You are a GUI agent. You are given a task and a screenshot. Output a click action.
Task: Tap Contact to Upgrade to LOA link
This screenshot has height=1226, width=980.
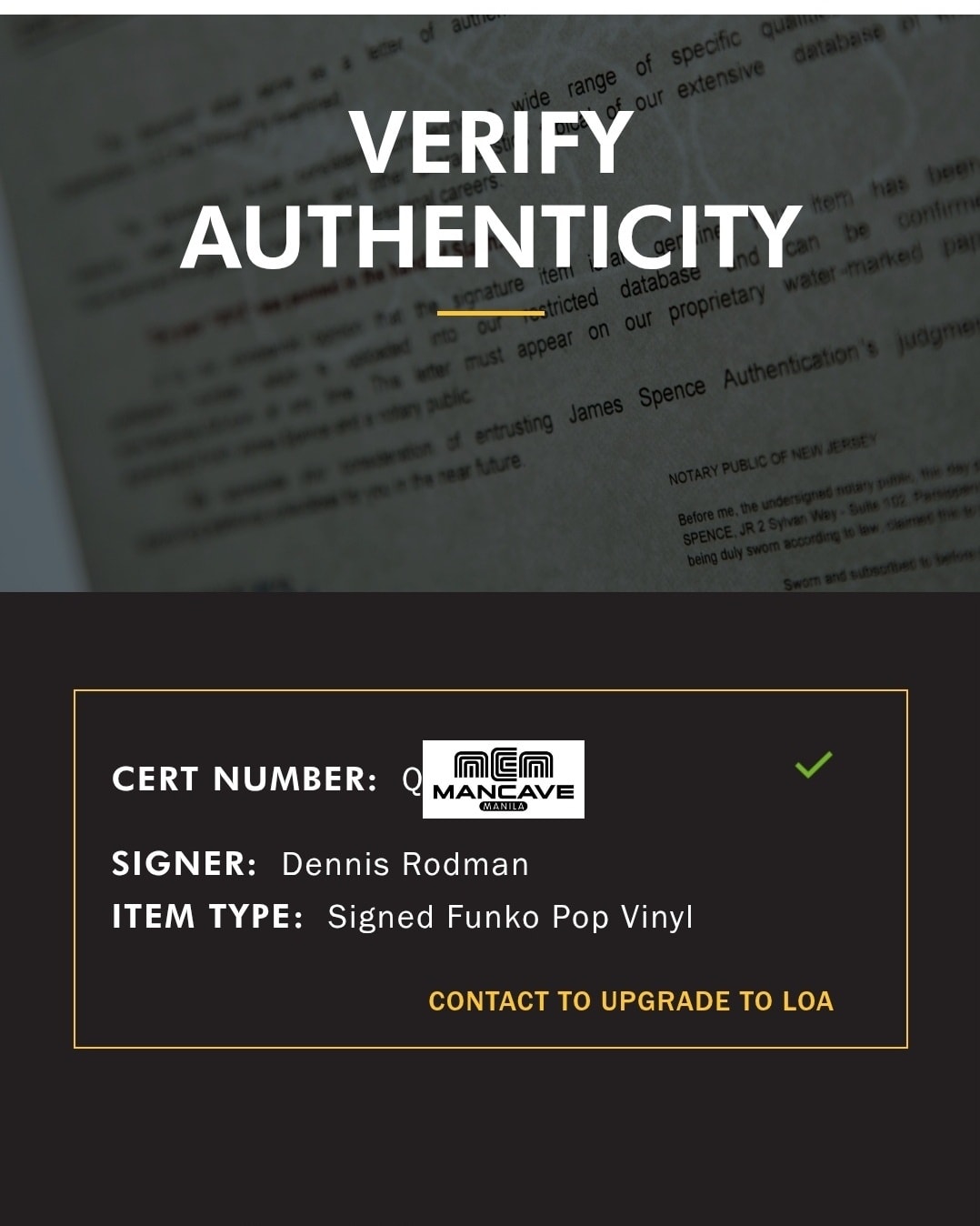point(631,1000)
